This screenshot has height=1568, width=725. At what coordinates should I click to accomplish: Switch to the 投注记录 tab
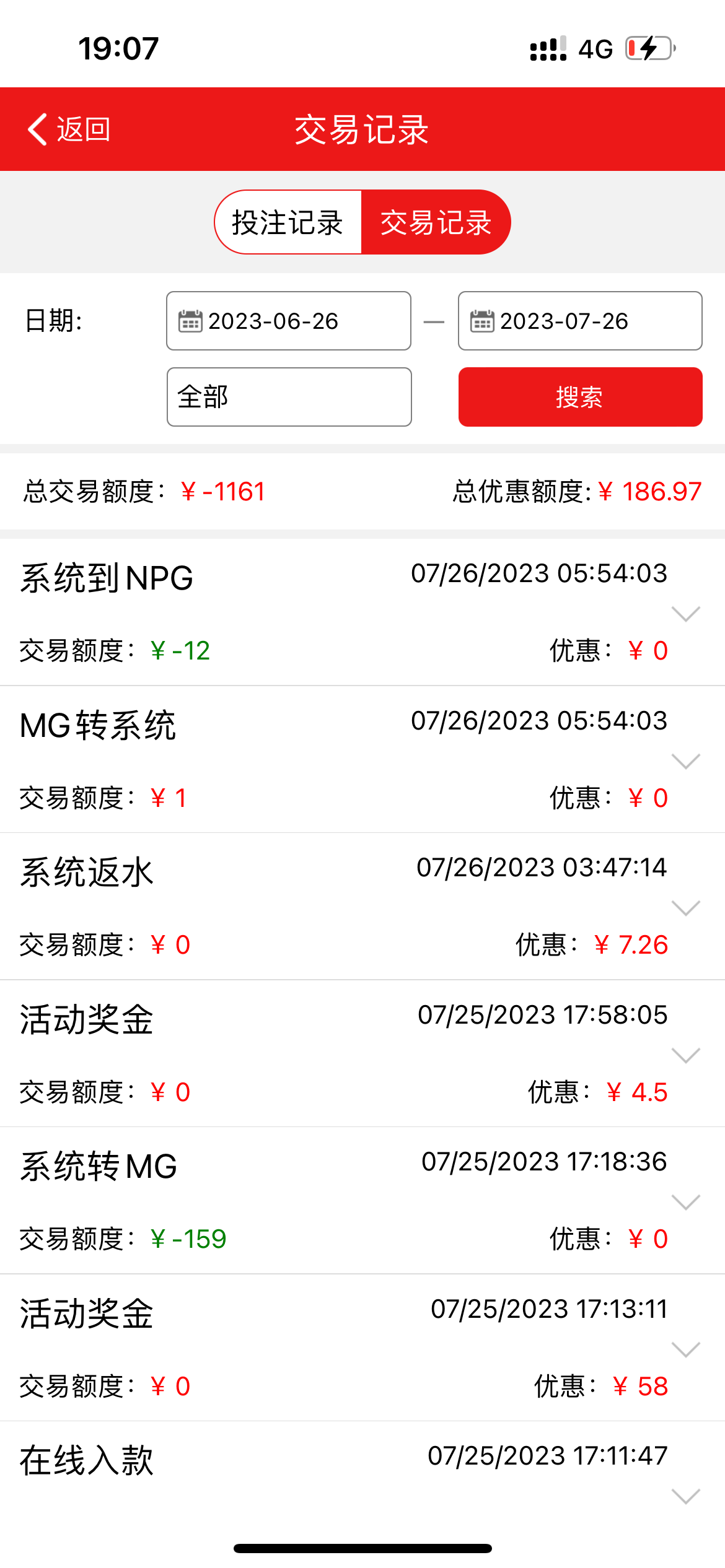click(x=288, y=222)
